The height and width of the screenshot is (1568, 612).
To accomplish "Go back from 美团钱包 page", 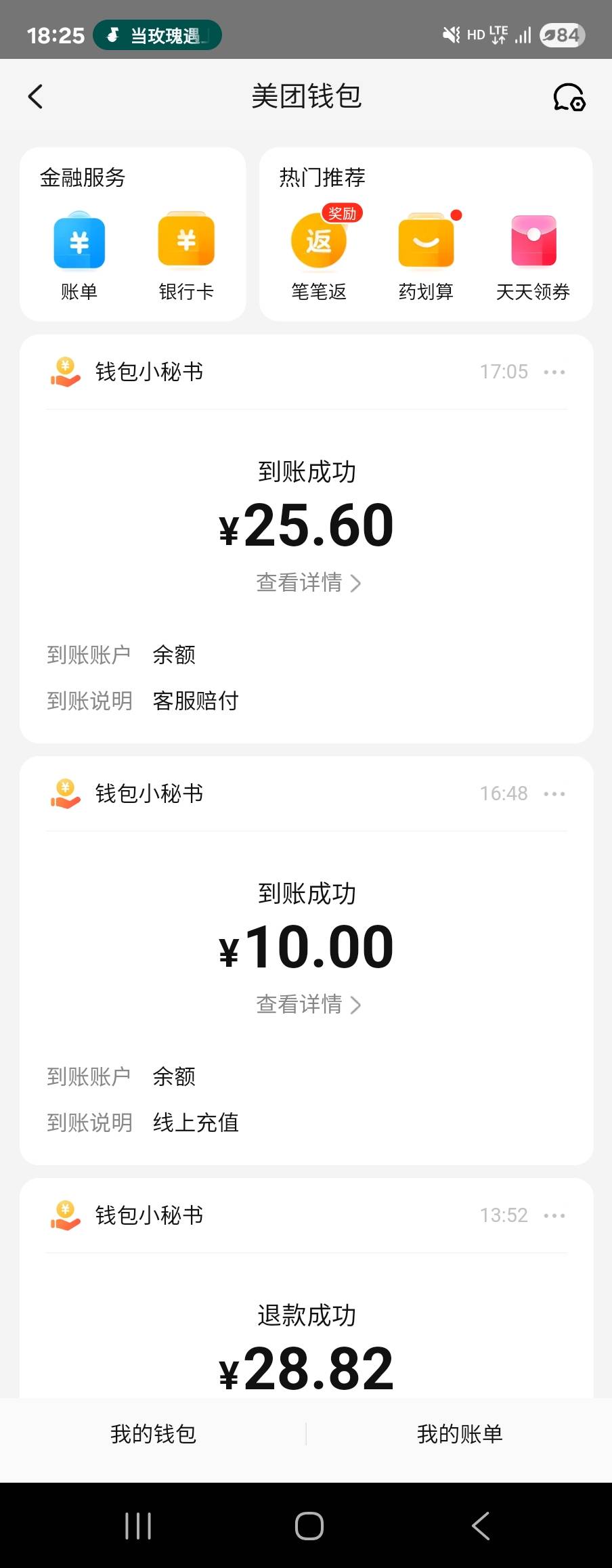I will [35, 97].
